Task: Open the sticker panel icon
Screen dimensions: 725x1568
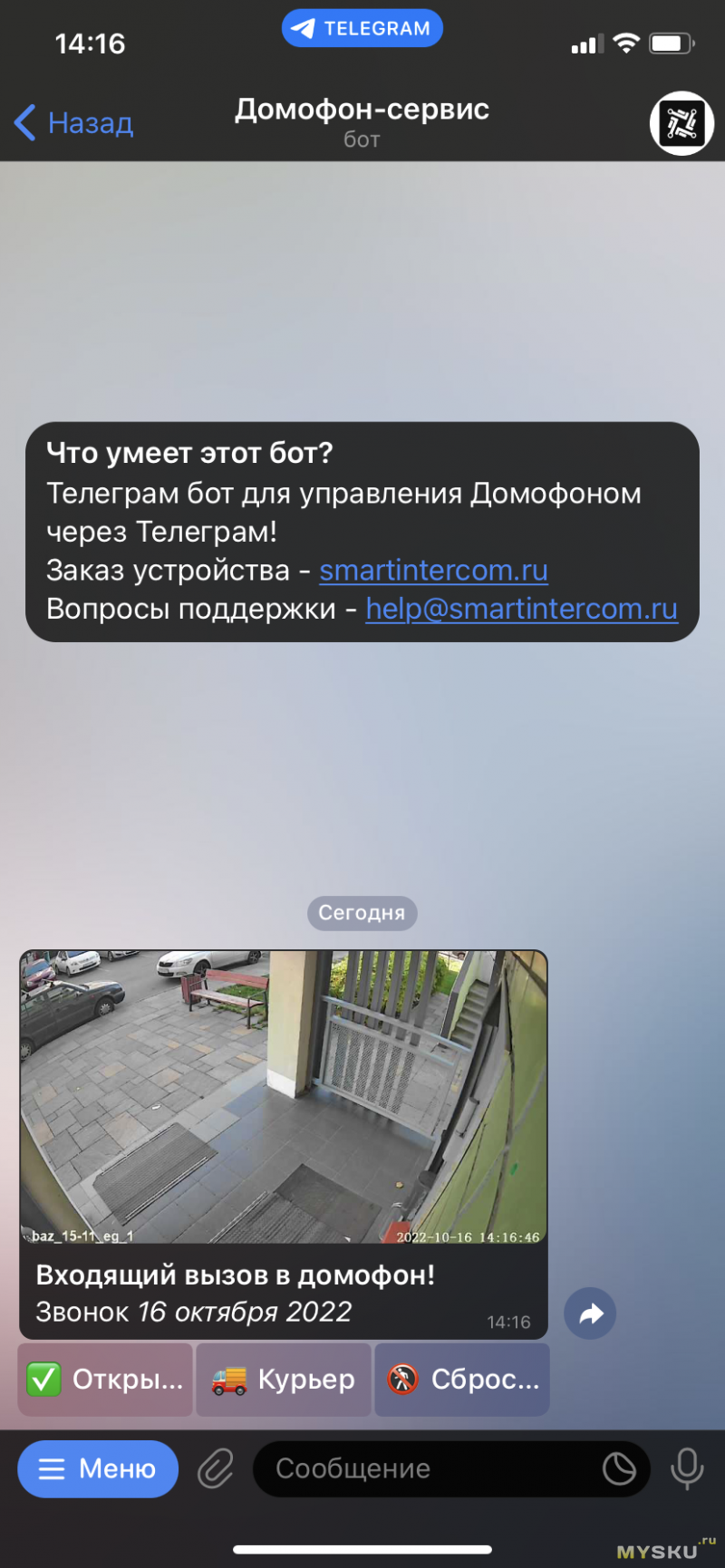Action: click(x=620, y=1468)
